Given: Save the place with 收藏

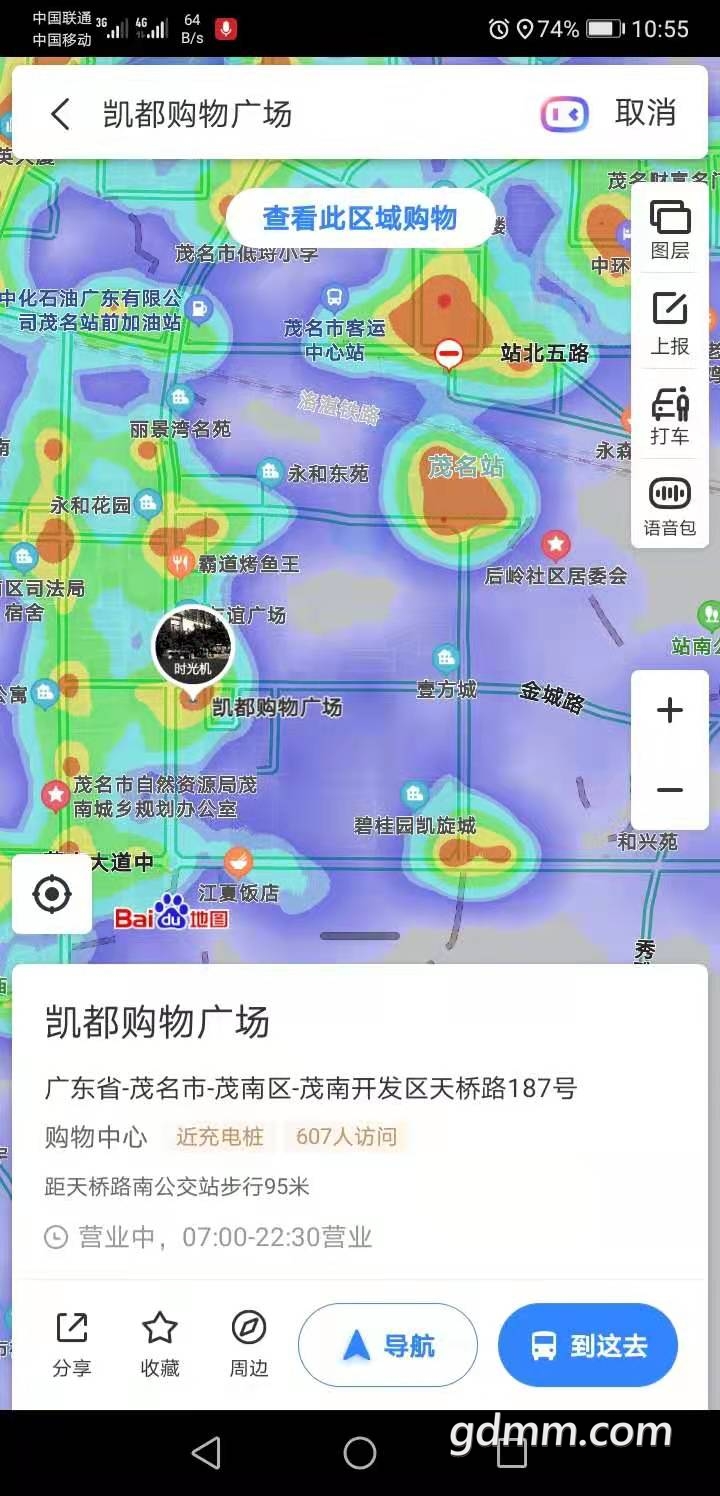Looking at the screenshot, I should (160, 1344).
